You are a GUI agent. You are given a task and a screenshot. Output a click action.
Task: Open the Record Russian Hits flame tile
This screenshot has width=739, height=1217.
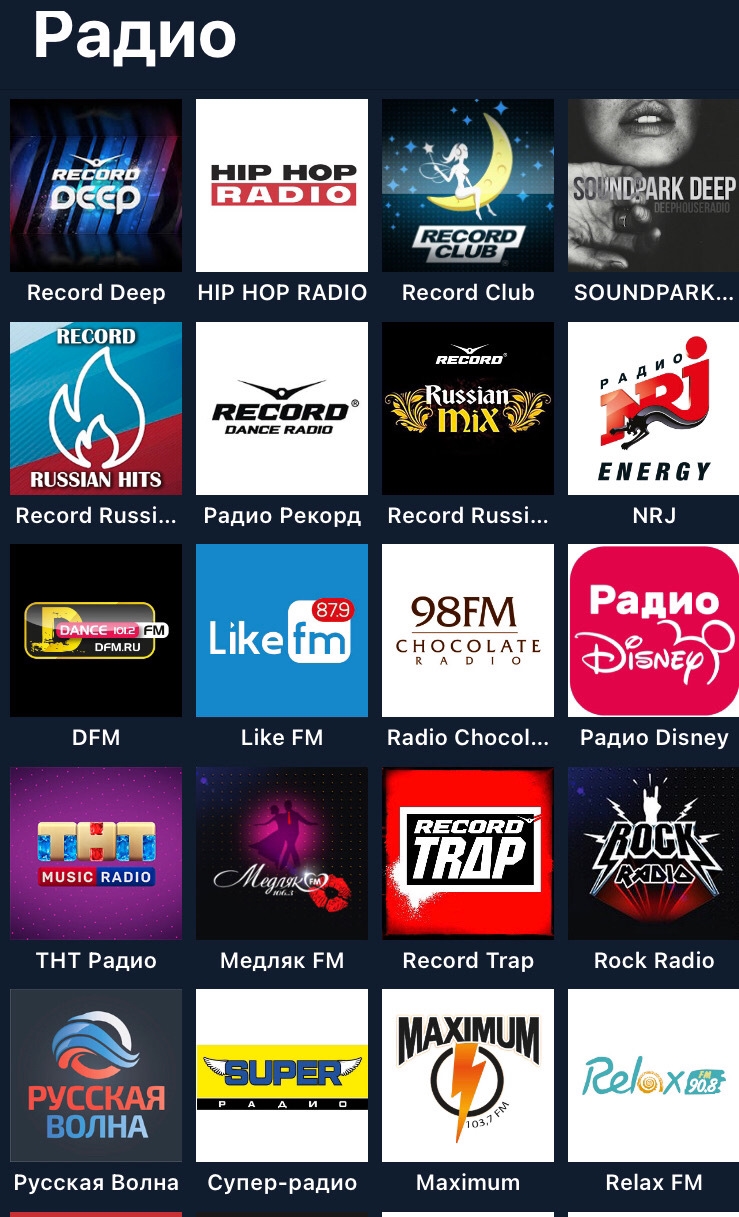click(96, 408)
